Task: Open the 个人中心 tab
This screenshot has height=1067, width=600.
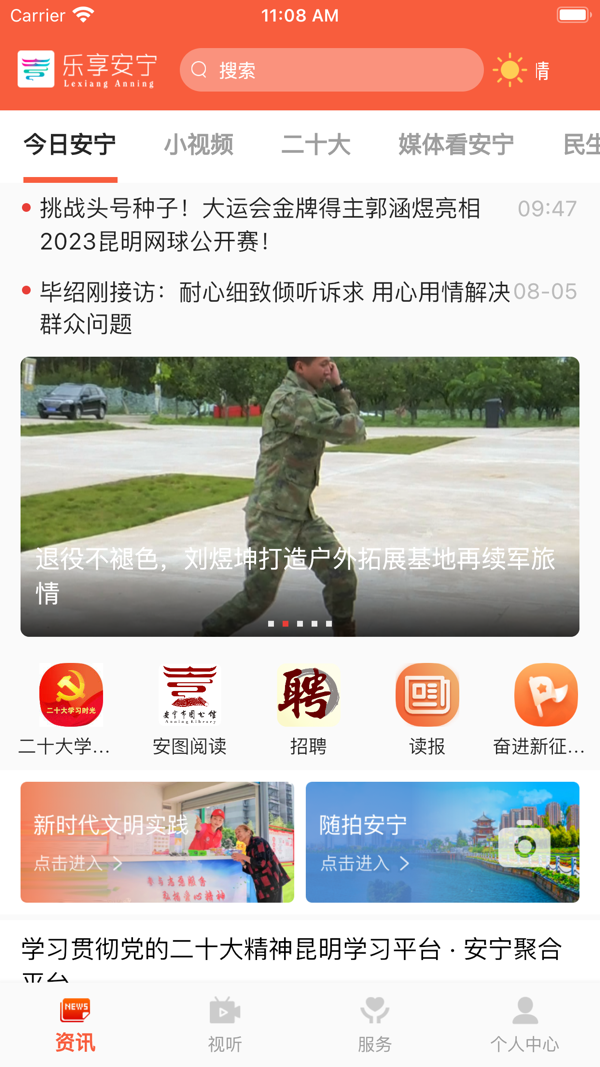Action: 525,1024
